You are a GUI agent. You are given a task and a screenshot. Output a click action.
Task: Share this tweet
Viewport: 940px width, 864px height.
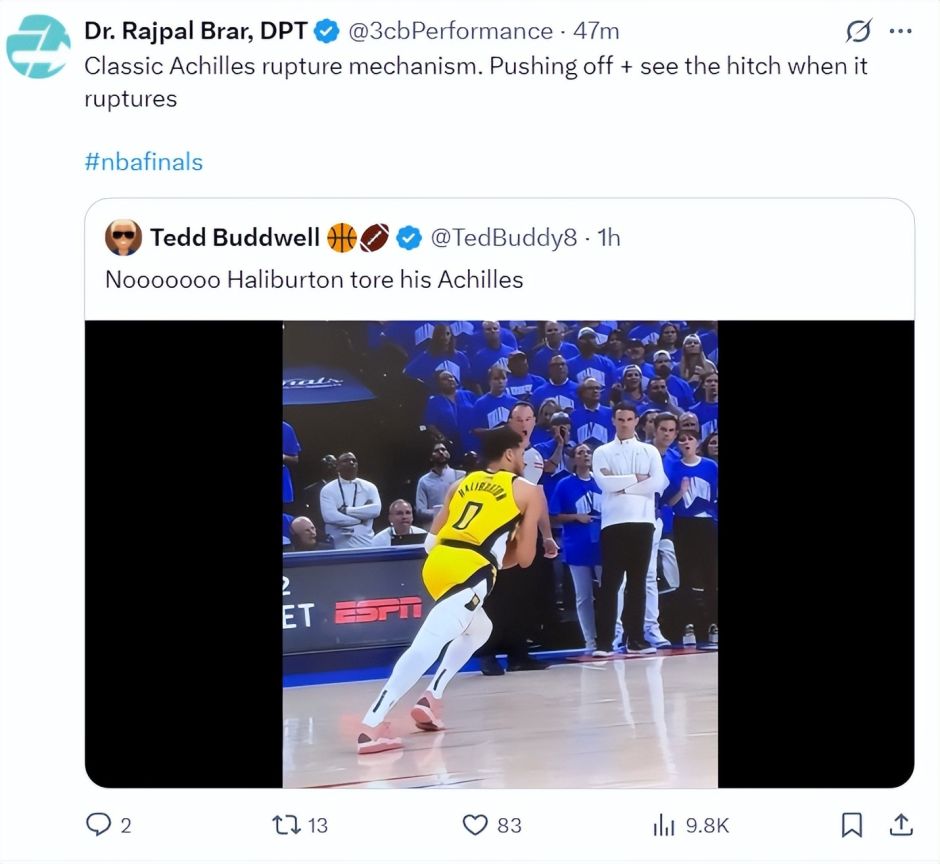(x=900, y=825)
